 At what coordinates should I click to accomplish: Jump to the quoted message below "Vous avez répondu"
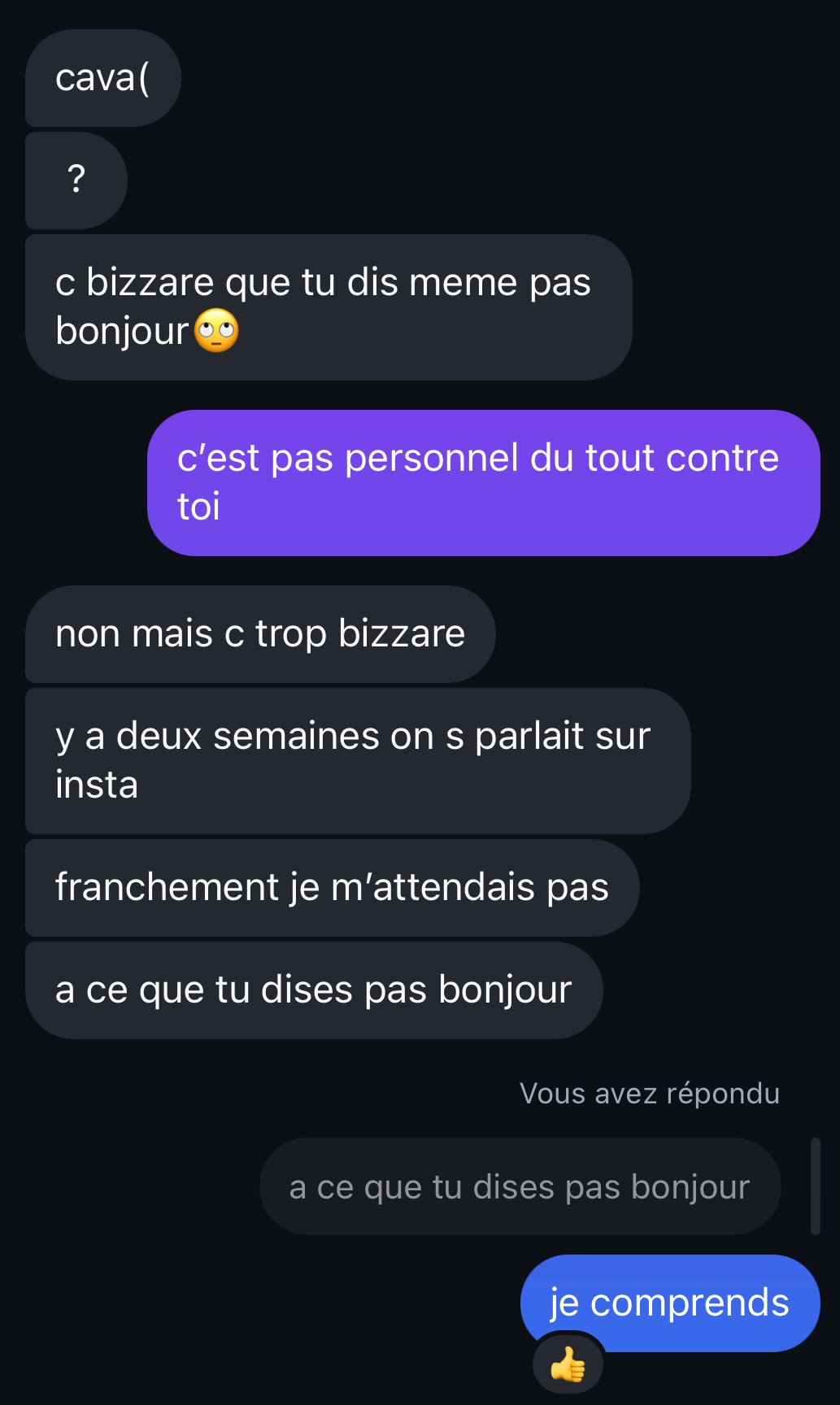(520, 1186)
